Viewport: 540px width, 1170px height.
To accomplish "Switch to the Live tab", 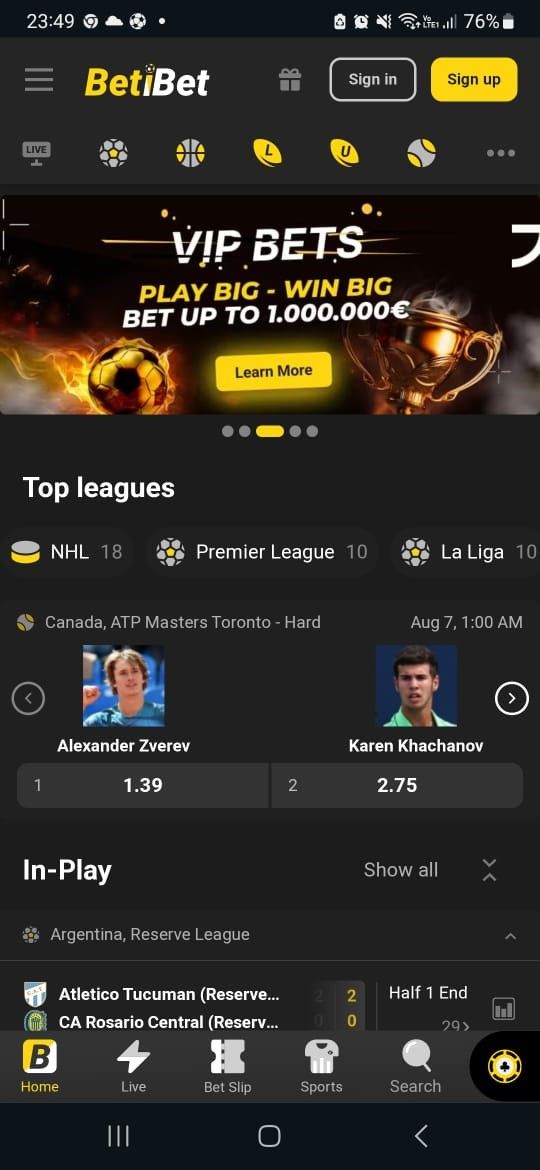I will pyautogui.click(x=134, y=1067).
